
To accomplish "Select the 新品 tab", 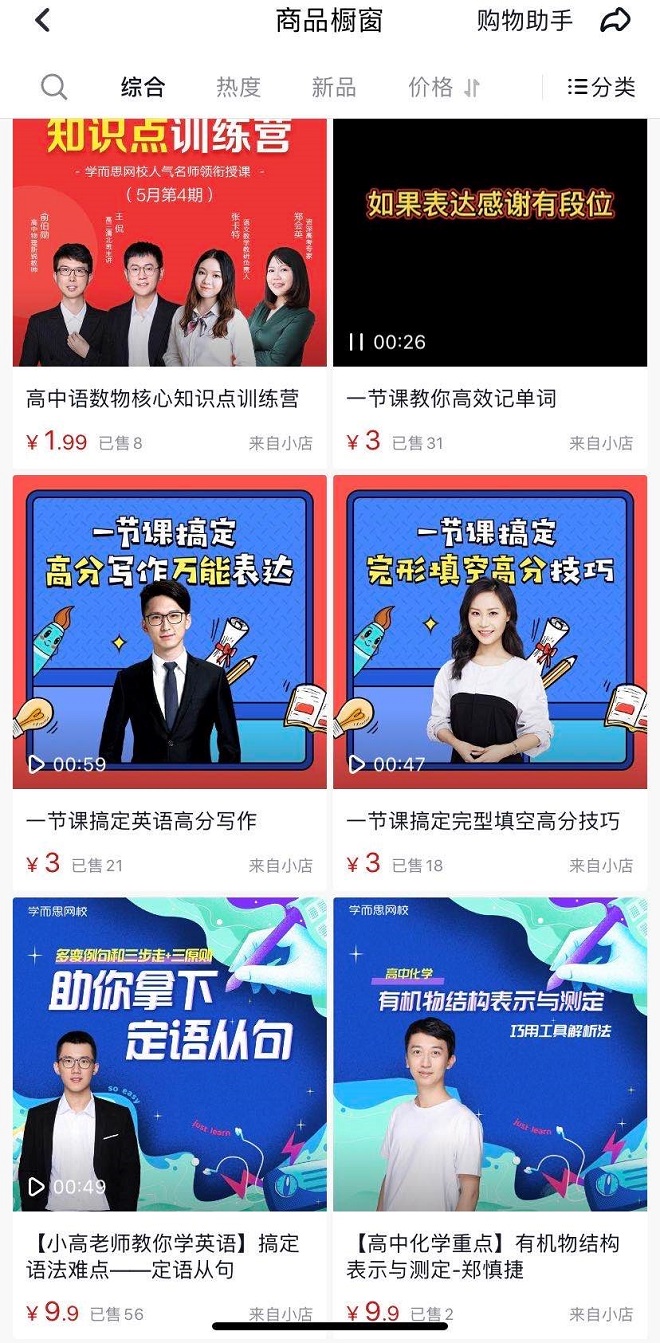I will tap(333, 87).
